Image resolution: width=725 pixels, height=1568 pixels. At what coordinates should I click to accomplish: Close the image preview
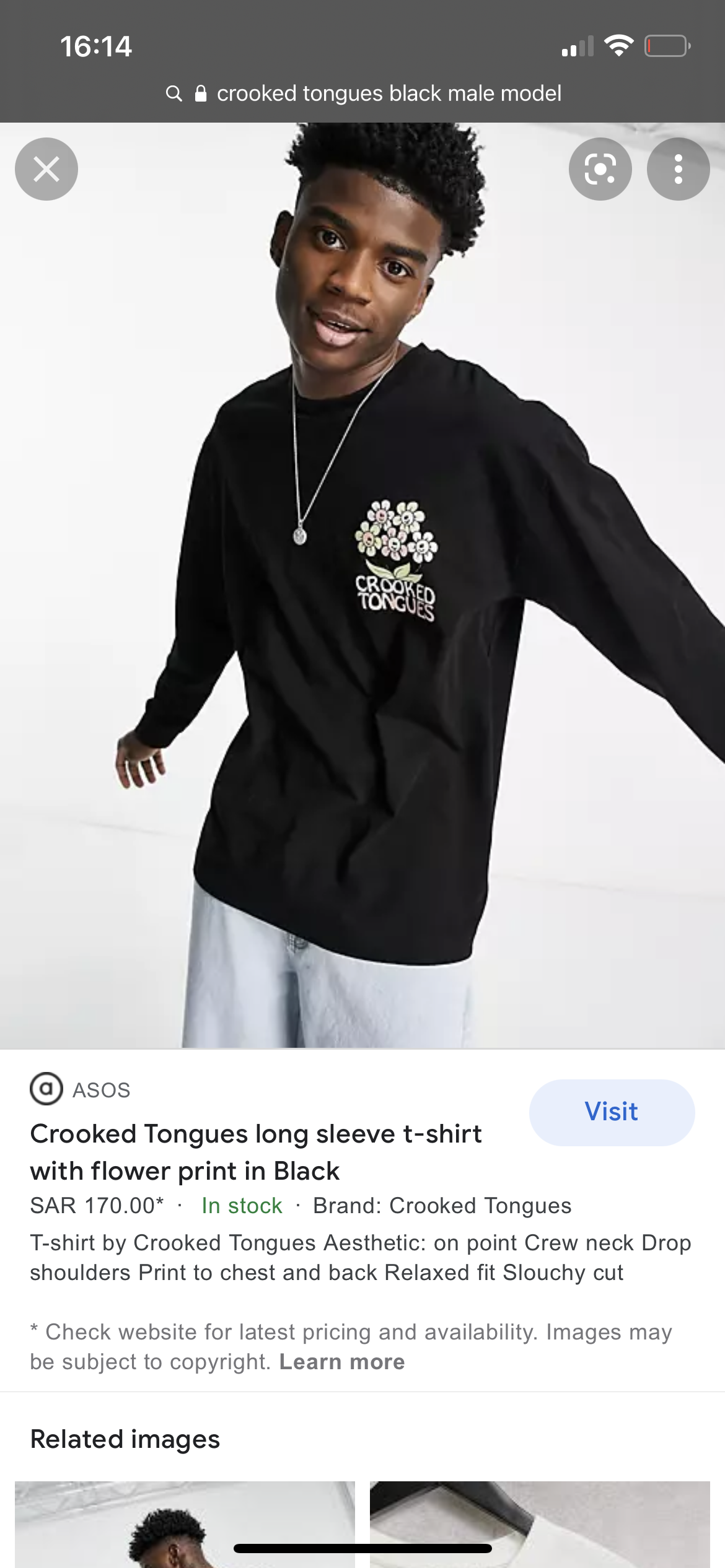tap(46, 169)
